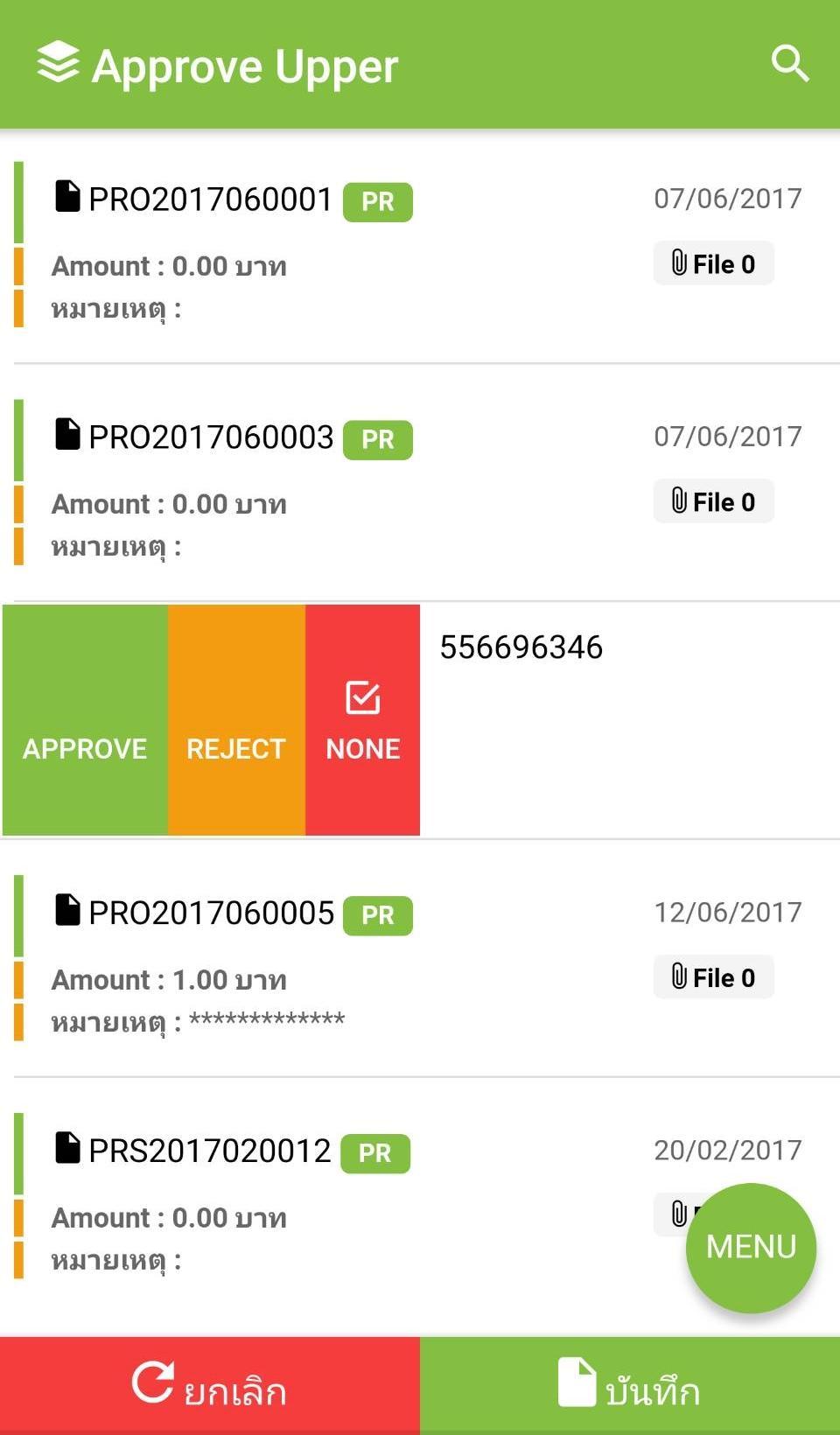View attached files for PRO2017060003
Screen dimensions: 840x1435
tap(713, 501)
